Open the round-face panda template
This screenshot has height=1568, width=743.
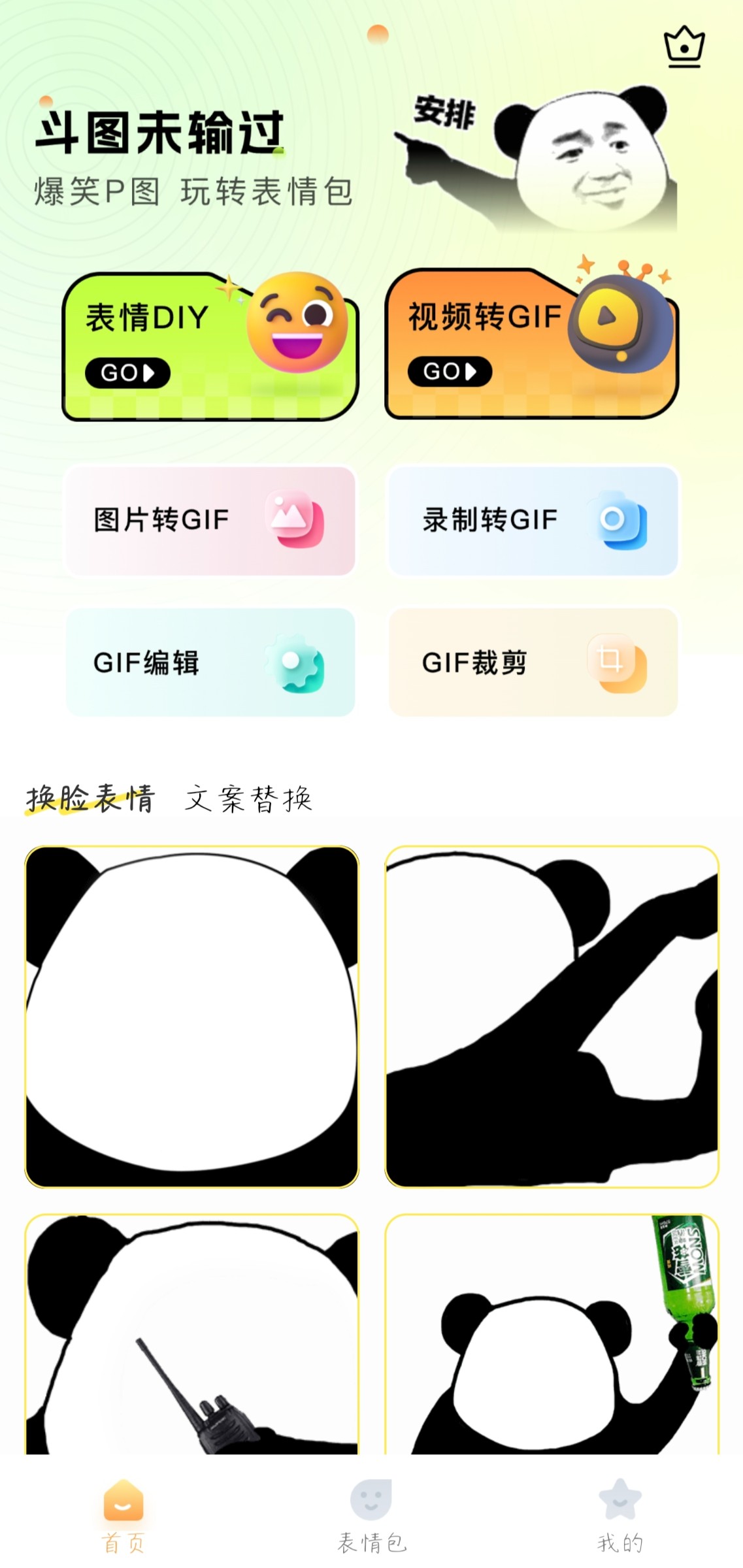pyautogui.click(x=191, y=1016)
